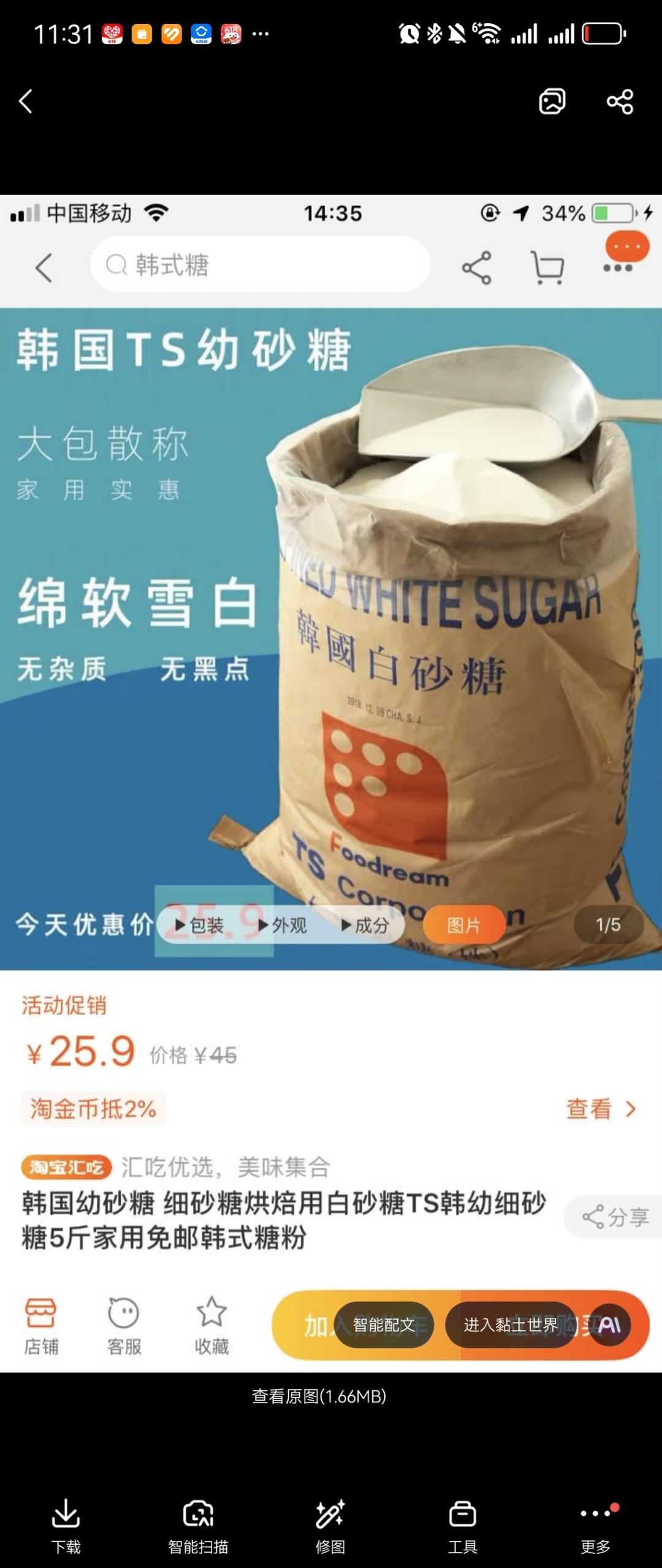Go back from the image viewer

(26, 101)
